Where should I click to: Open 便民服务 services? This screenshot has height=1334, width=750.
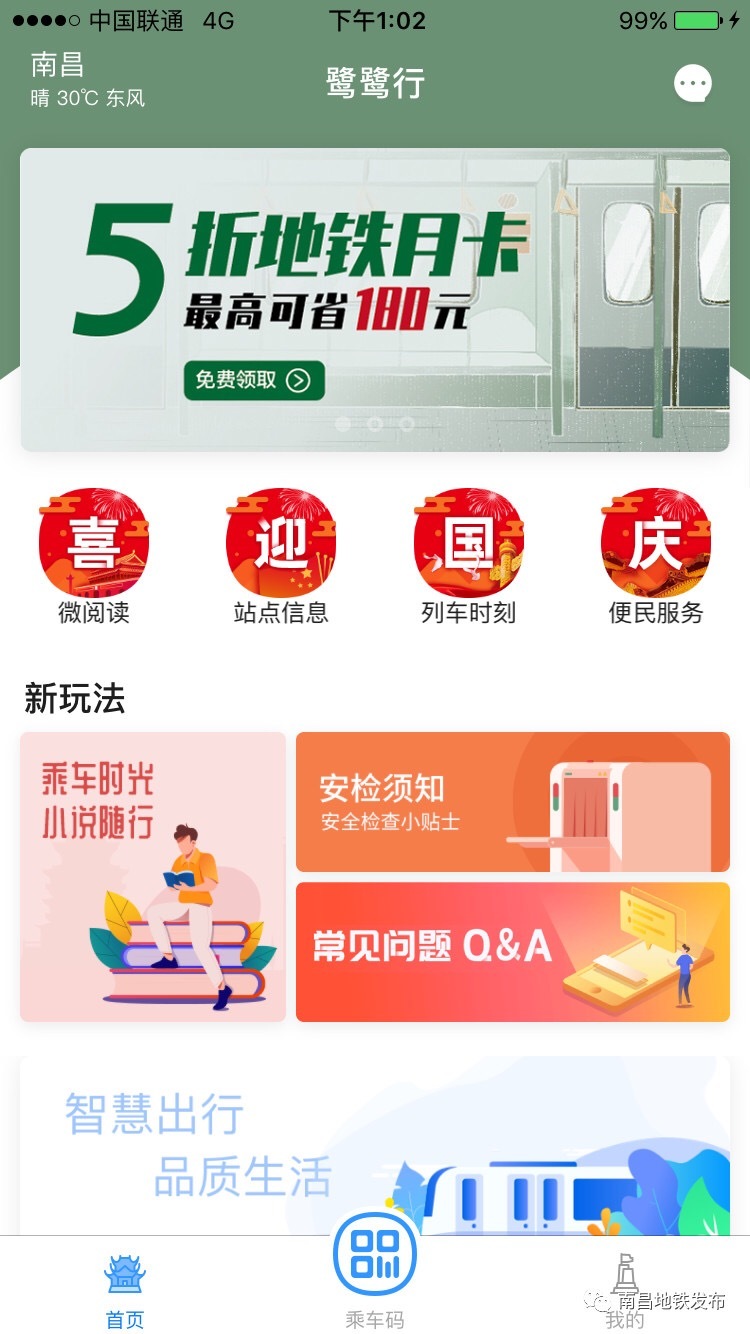click(x=656, y=557)
